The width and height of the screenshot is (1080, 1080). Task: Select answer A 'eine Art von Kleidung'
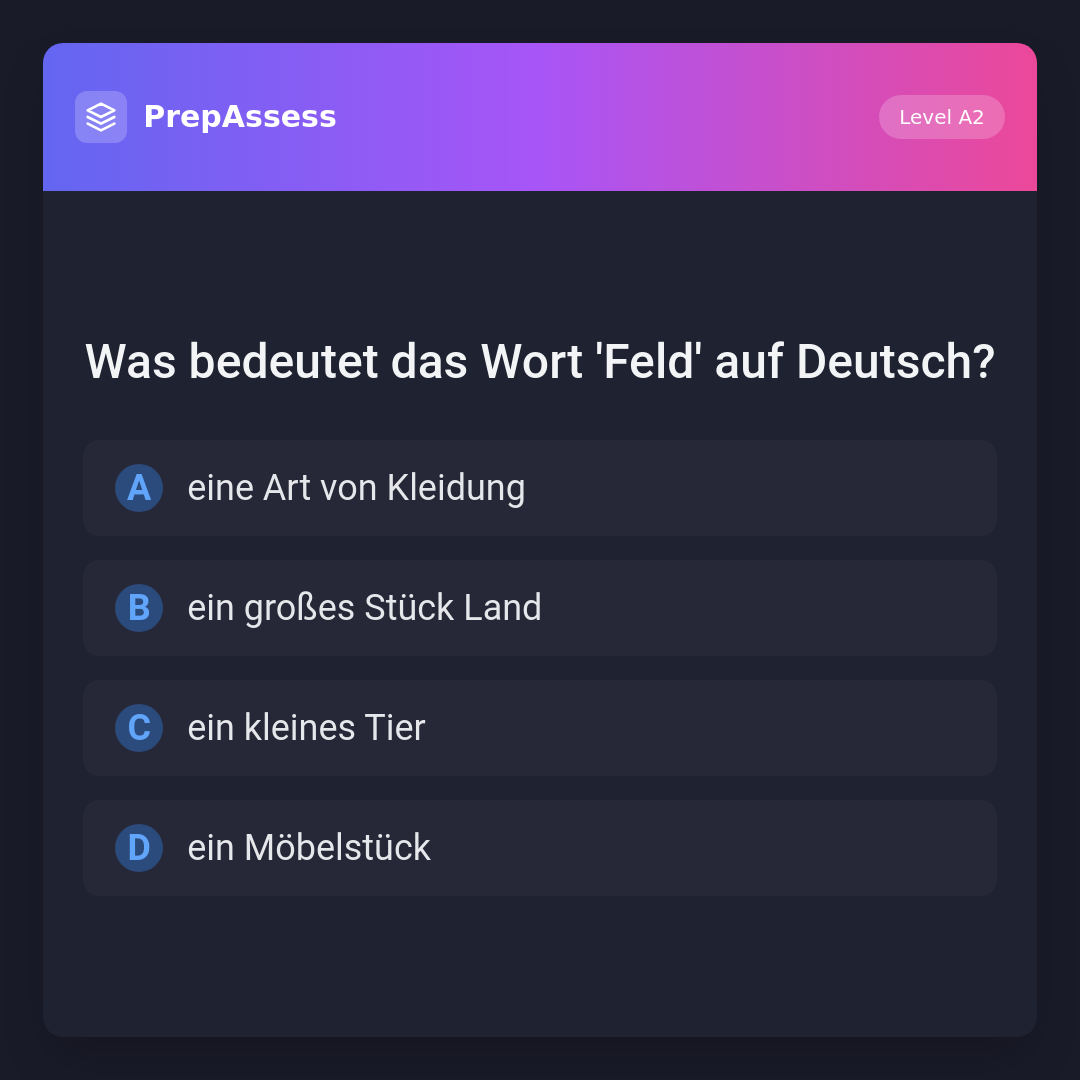[x=539, y=488]
